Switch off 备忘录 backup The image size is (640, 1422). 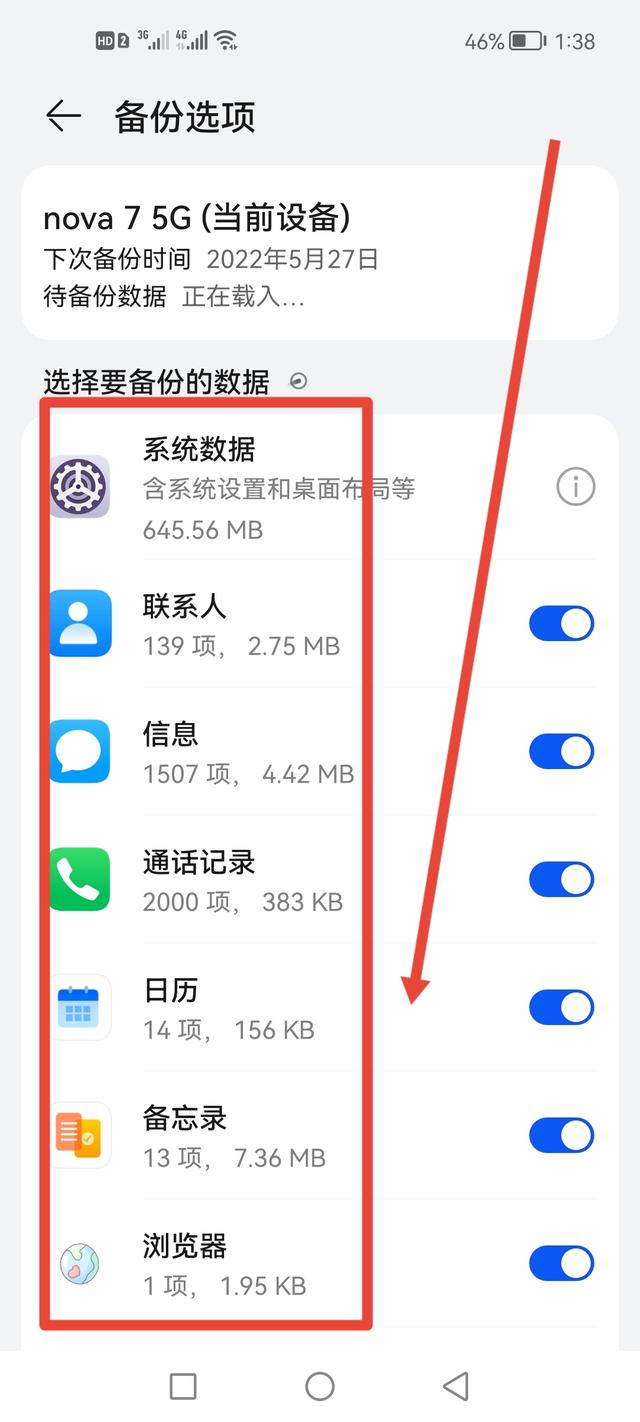coord(561,1135)
